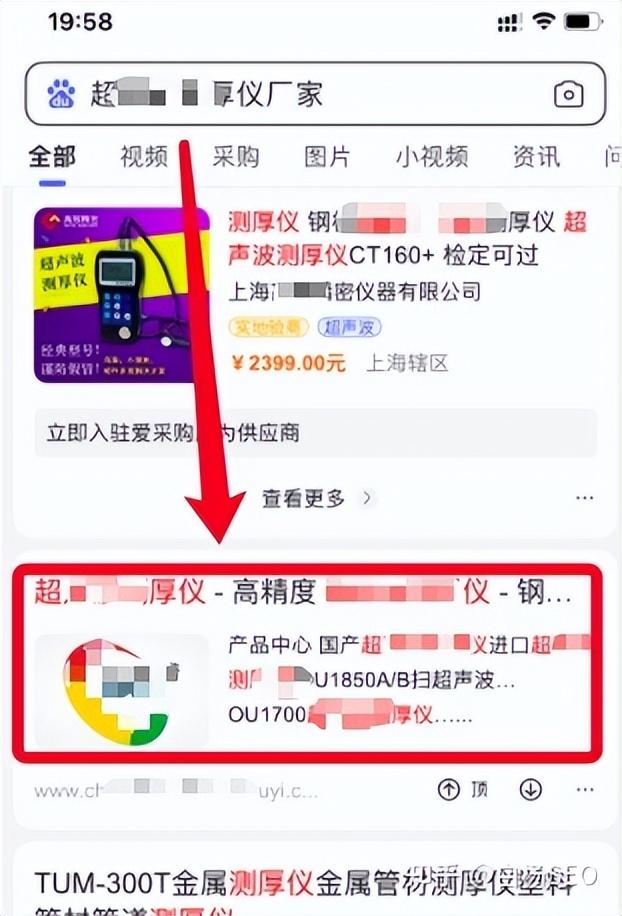Switch to the 资讯 tab
The width and height of the screenshot is (622, 916).
(536, 157)
